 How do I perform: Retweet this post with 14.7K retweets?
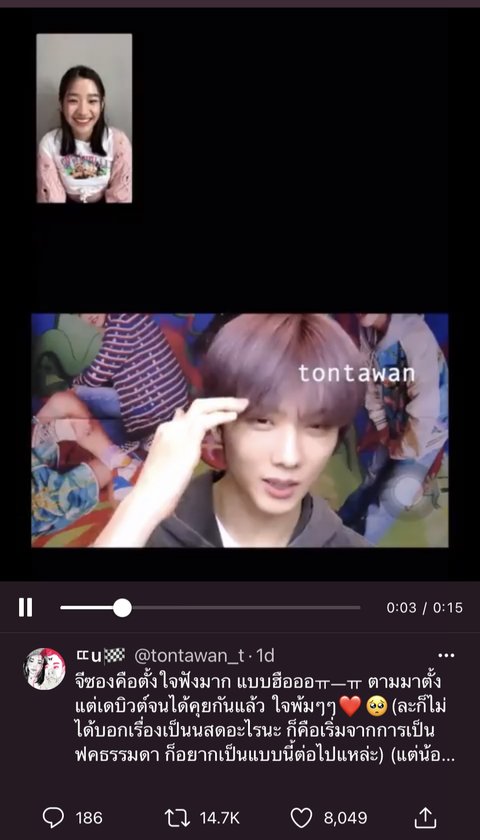[x=177, y=818]
